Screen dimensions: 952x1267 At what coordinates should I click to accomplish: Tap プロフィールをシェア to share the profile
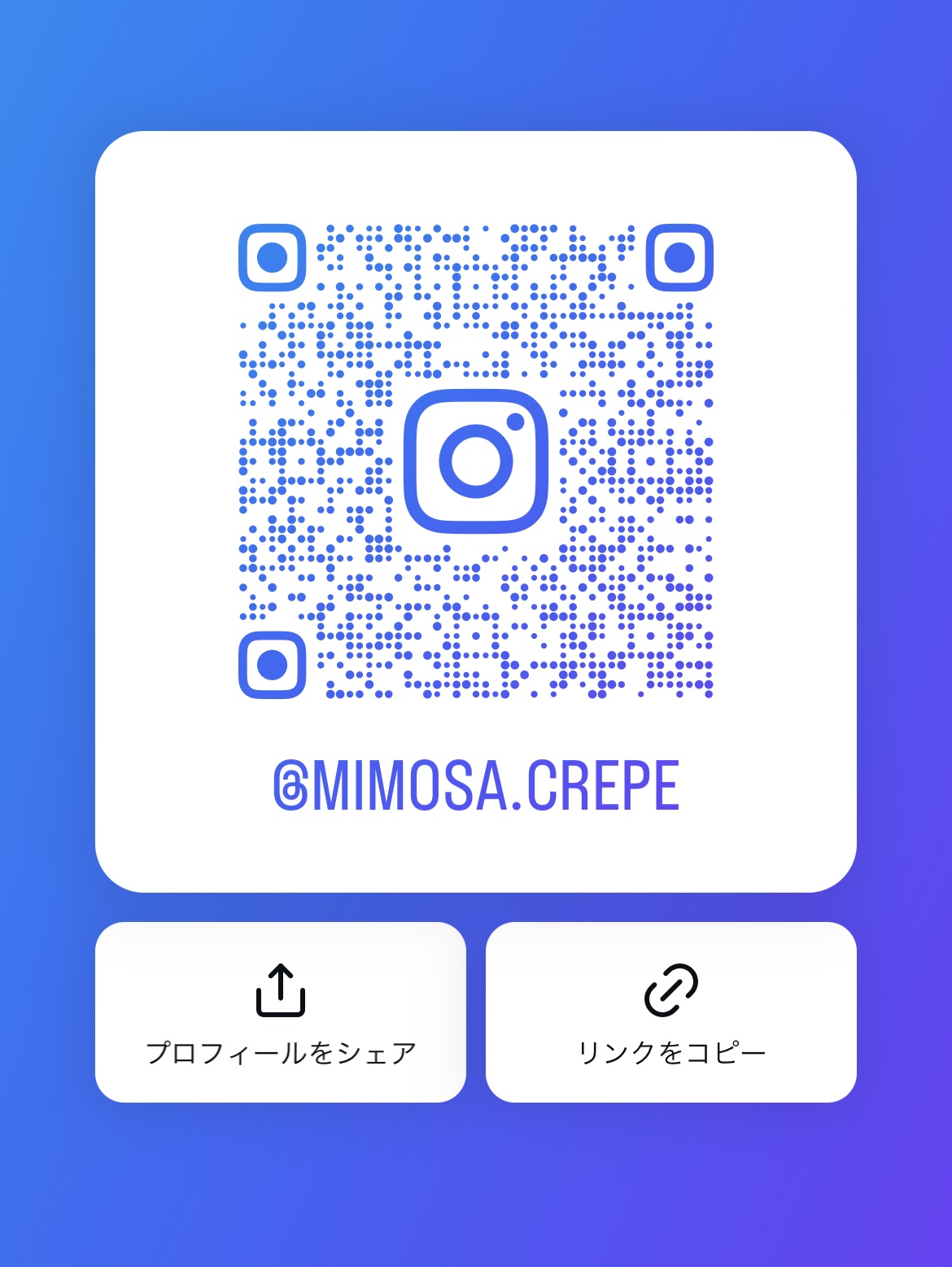tap(281, 1012)
